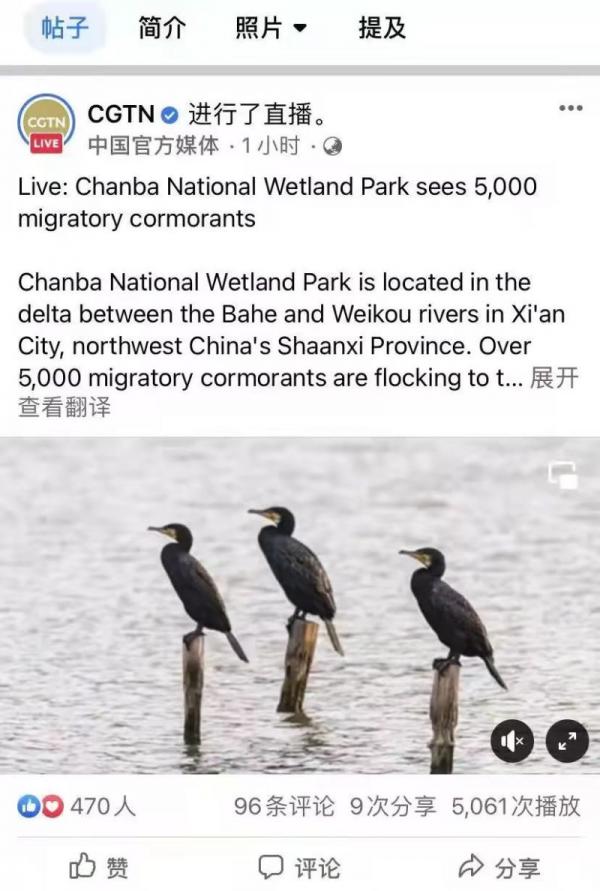Unmute the live video sound
The image size is (600, 891).
[512, 741]
